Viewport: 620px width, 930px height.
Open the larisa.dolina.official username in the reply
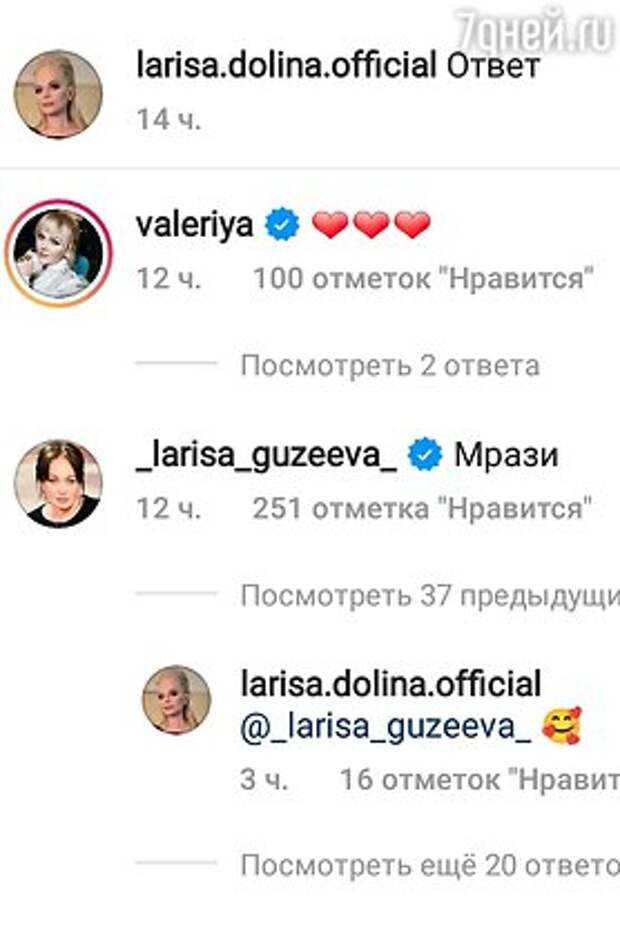pos(391,685)
